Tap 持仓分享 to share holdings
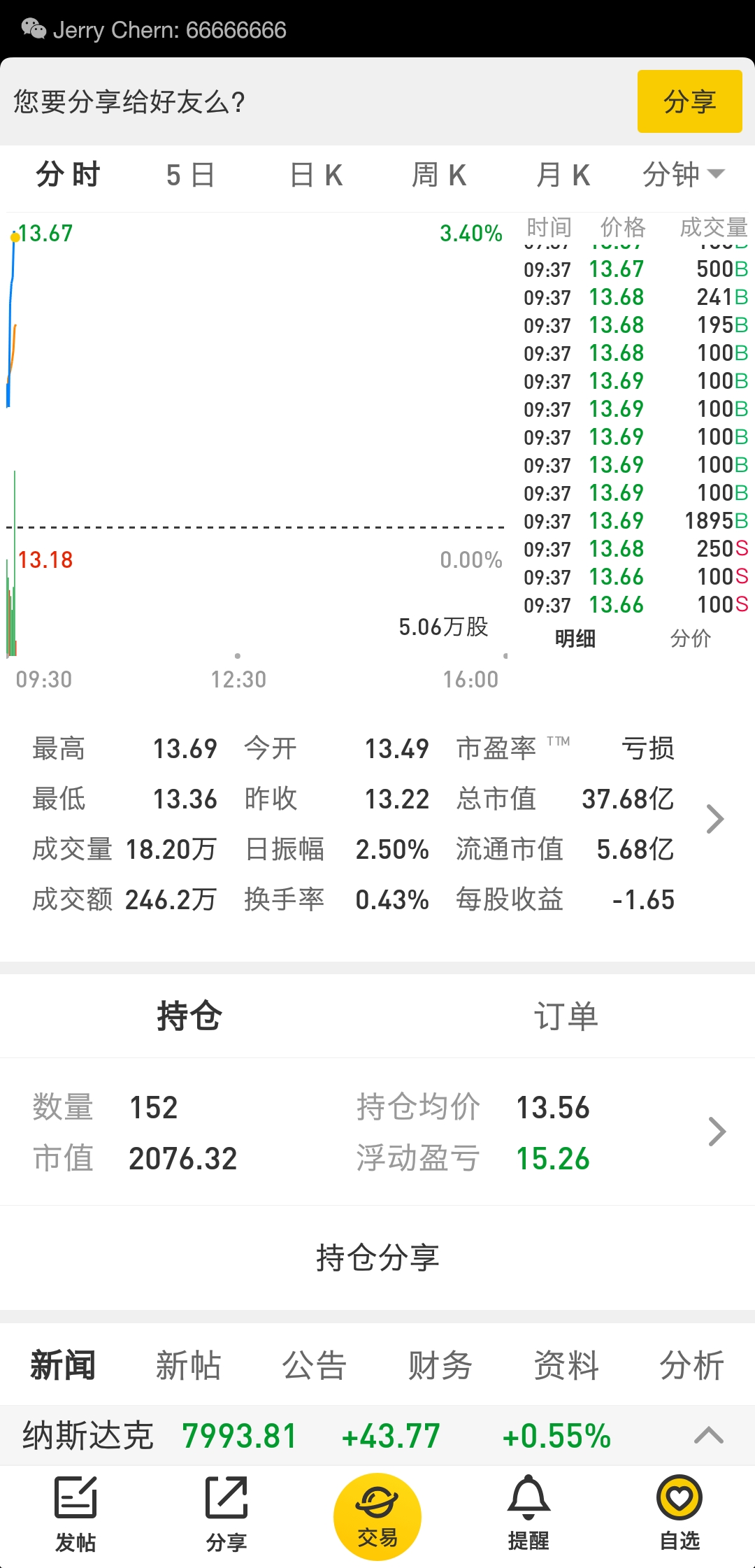 pyautogui.click(x=377, y=1257)
